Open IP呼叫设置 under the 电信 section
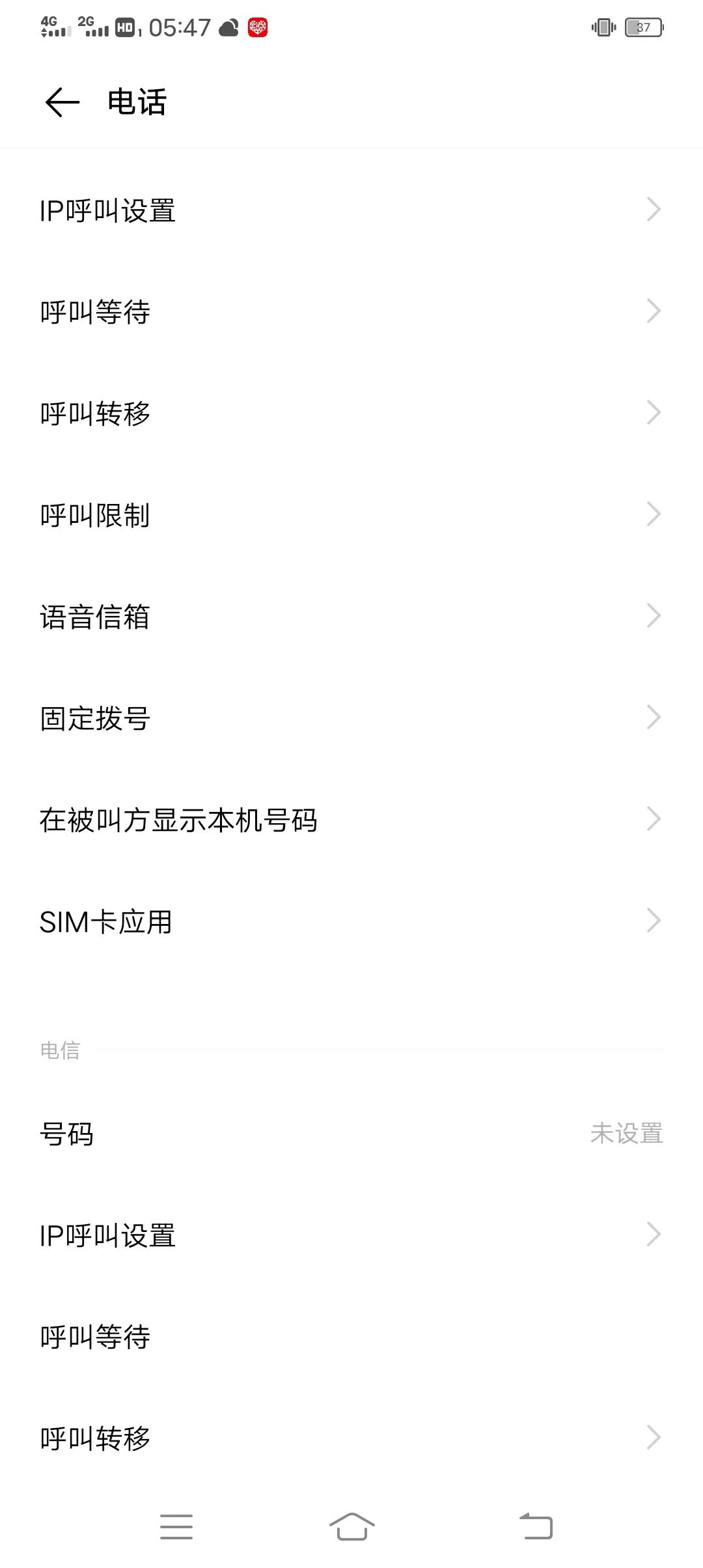703x1568 pixels. click(351, 1235)
